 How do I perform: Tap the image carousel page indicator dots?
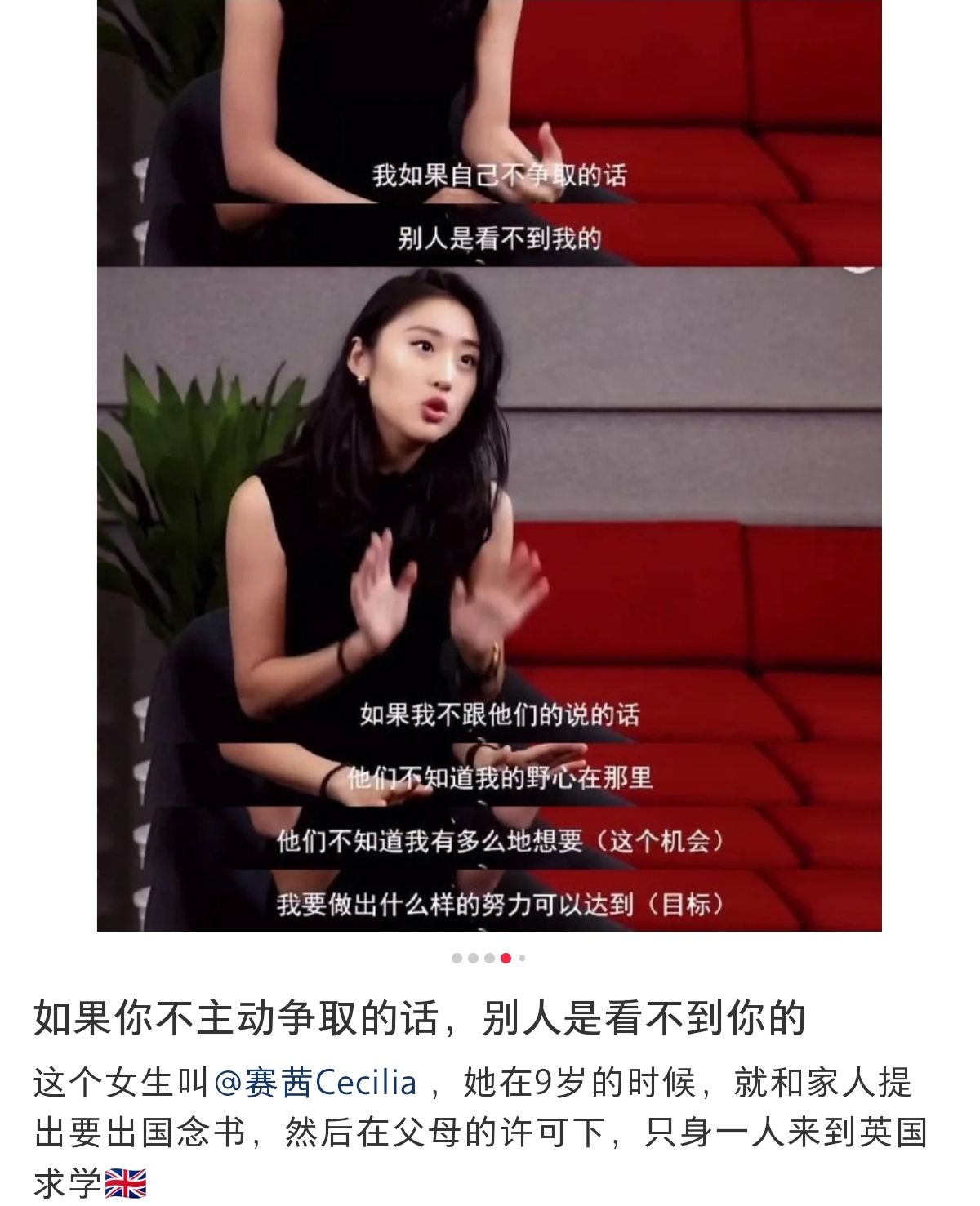click(x=488, y=958)
